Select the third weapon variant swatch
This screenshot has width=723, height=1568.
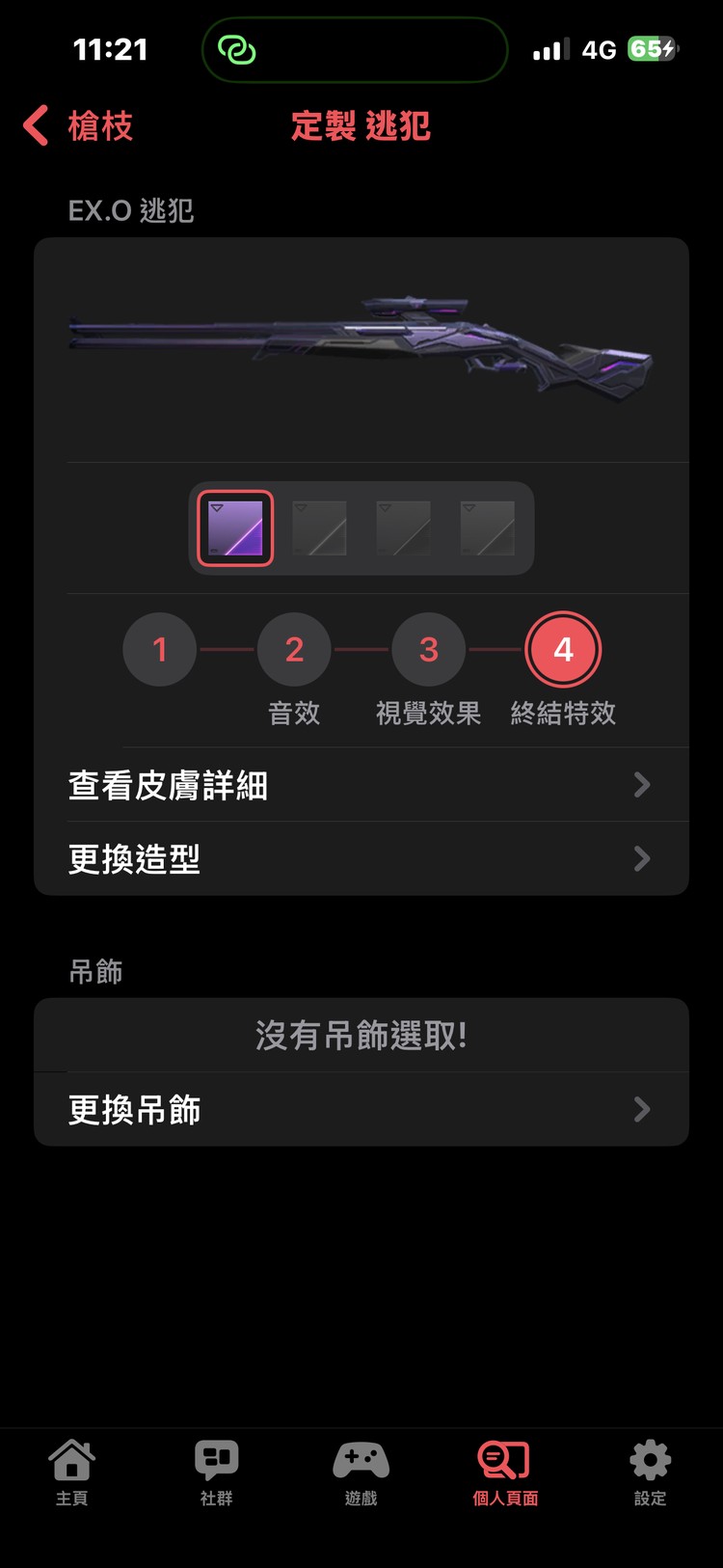pyautogui.click(x=404, y=527)
